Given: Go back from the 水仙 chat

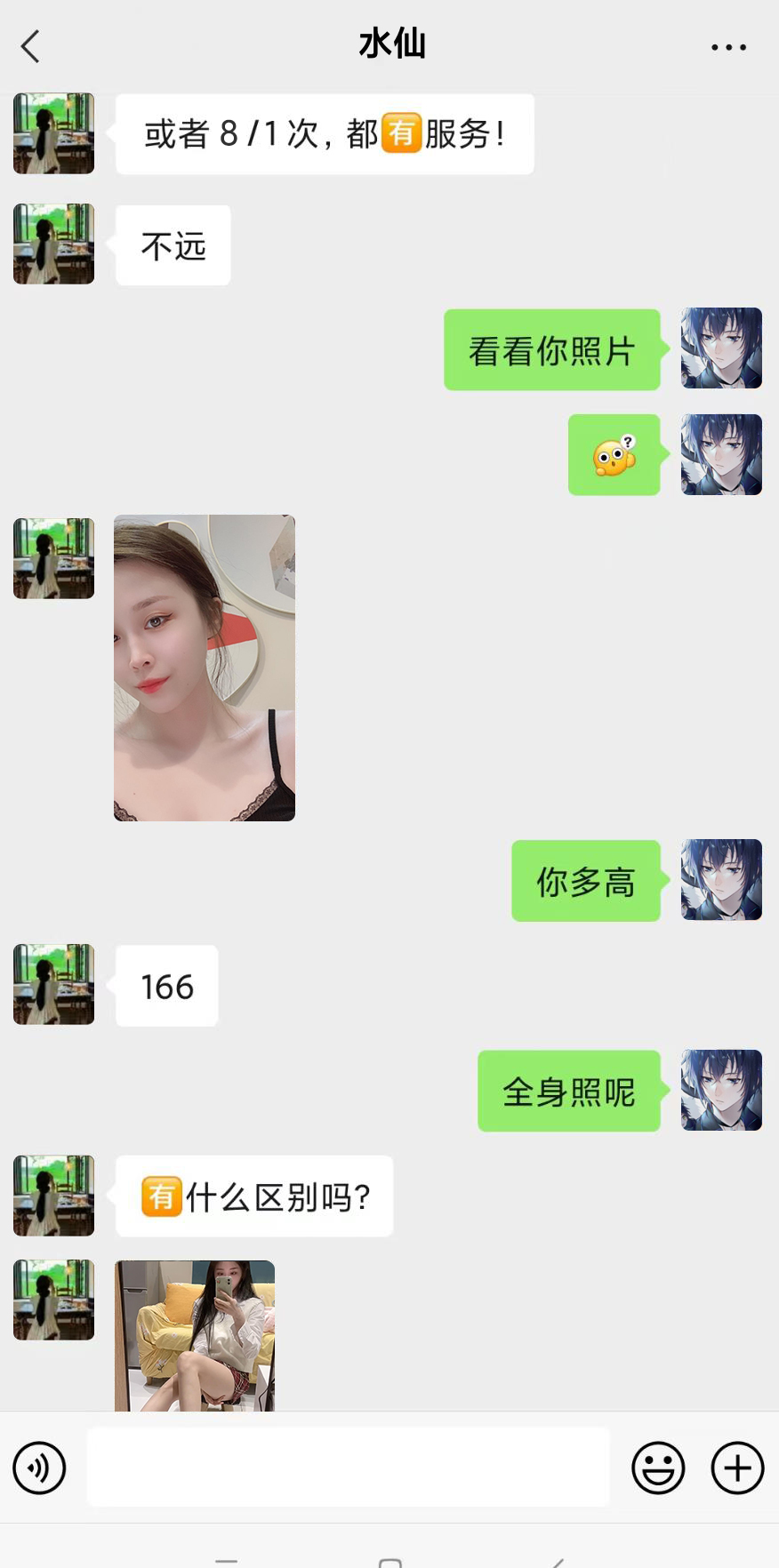Looking at the screenshot, I should click(31, 46).
